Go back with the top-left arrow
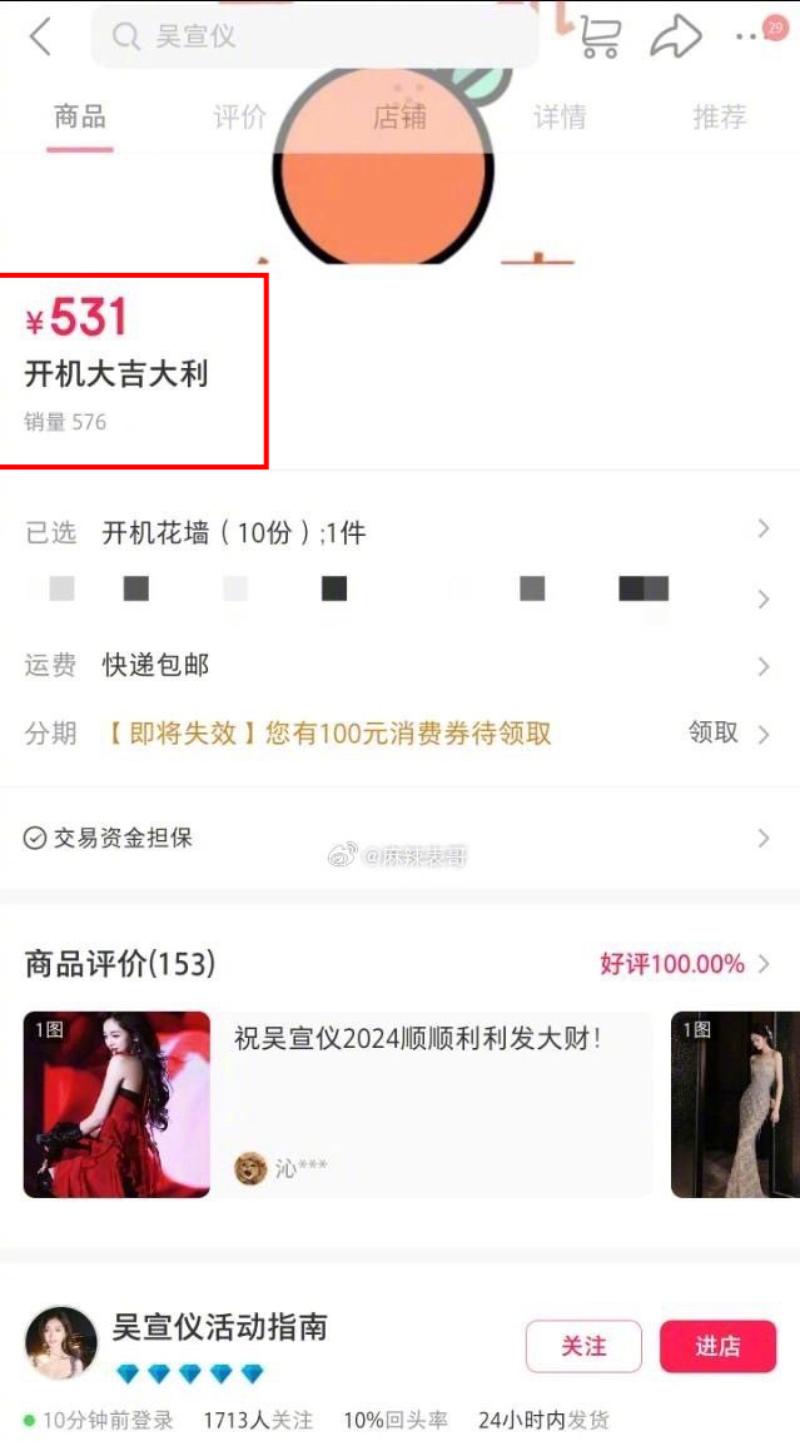The width and height of the screenshot is (800, 1441). click(40, 37)
